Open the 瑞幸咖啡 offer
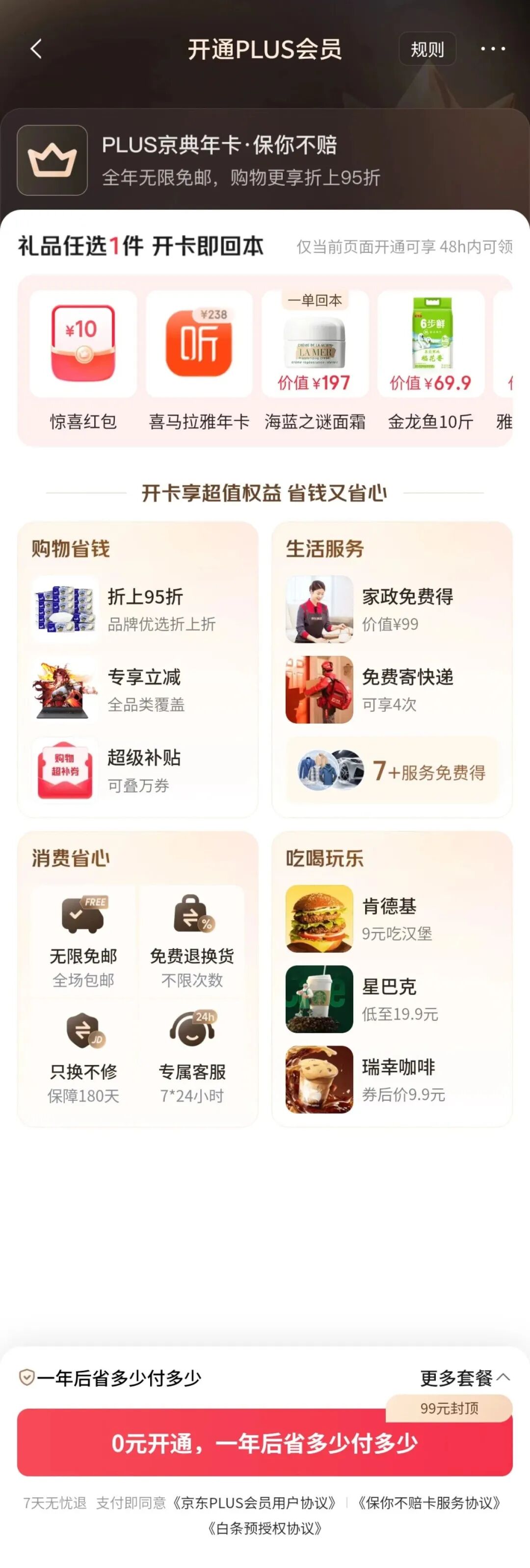This screenshot has height=1568, width=530. 392,1079
